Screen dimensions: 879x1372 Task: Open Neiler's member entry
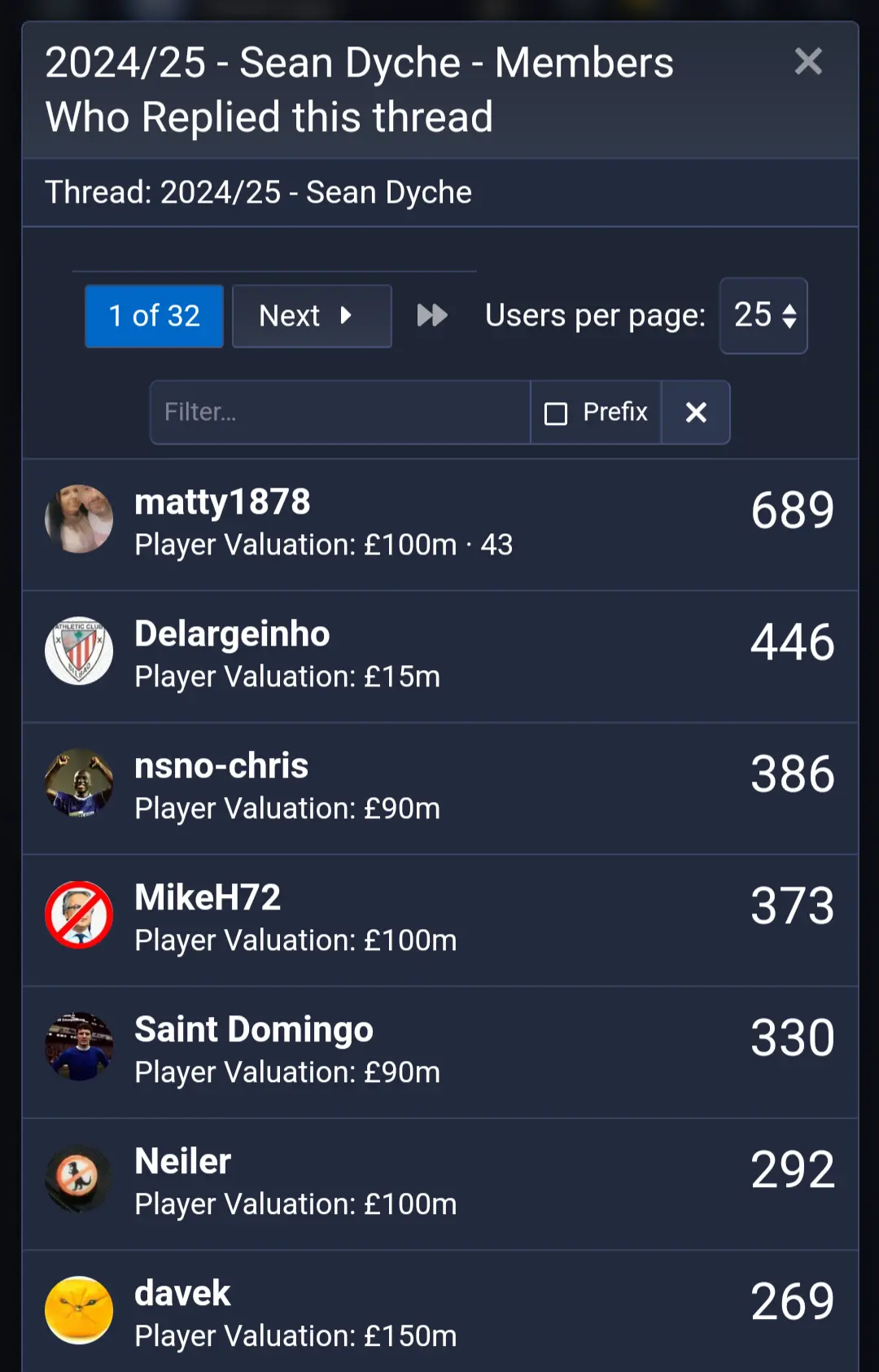(x=182, y=1162)
